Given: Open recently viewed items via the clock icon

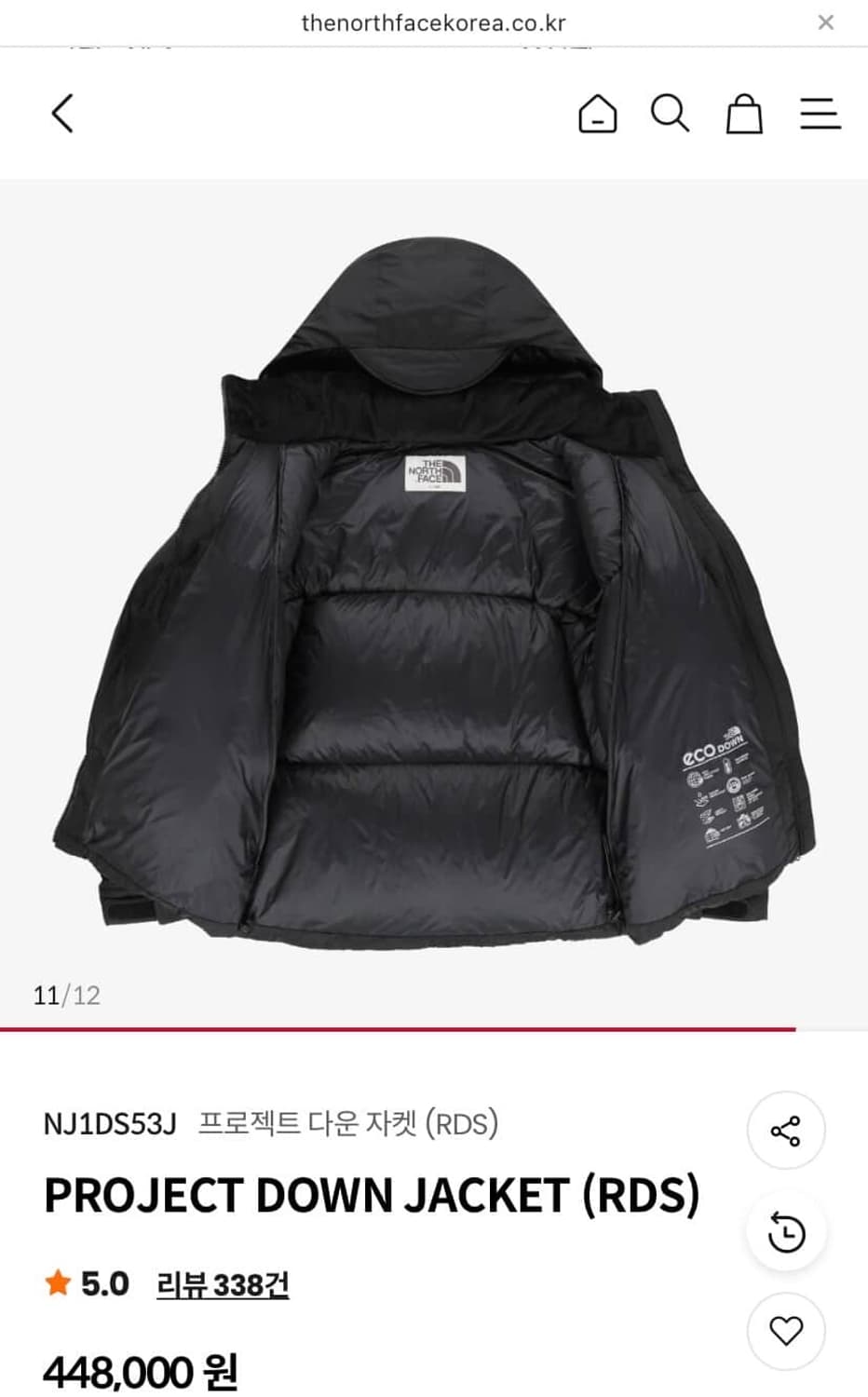Looking at the screenshot, I should pos(785,1230).
